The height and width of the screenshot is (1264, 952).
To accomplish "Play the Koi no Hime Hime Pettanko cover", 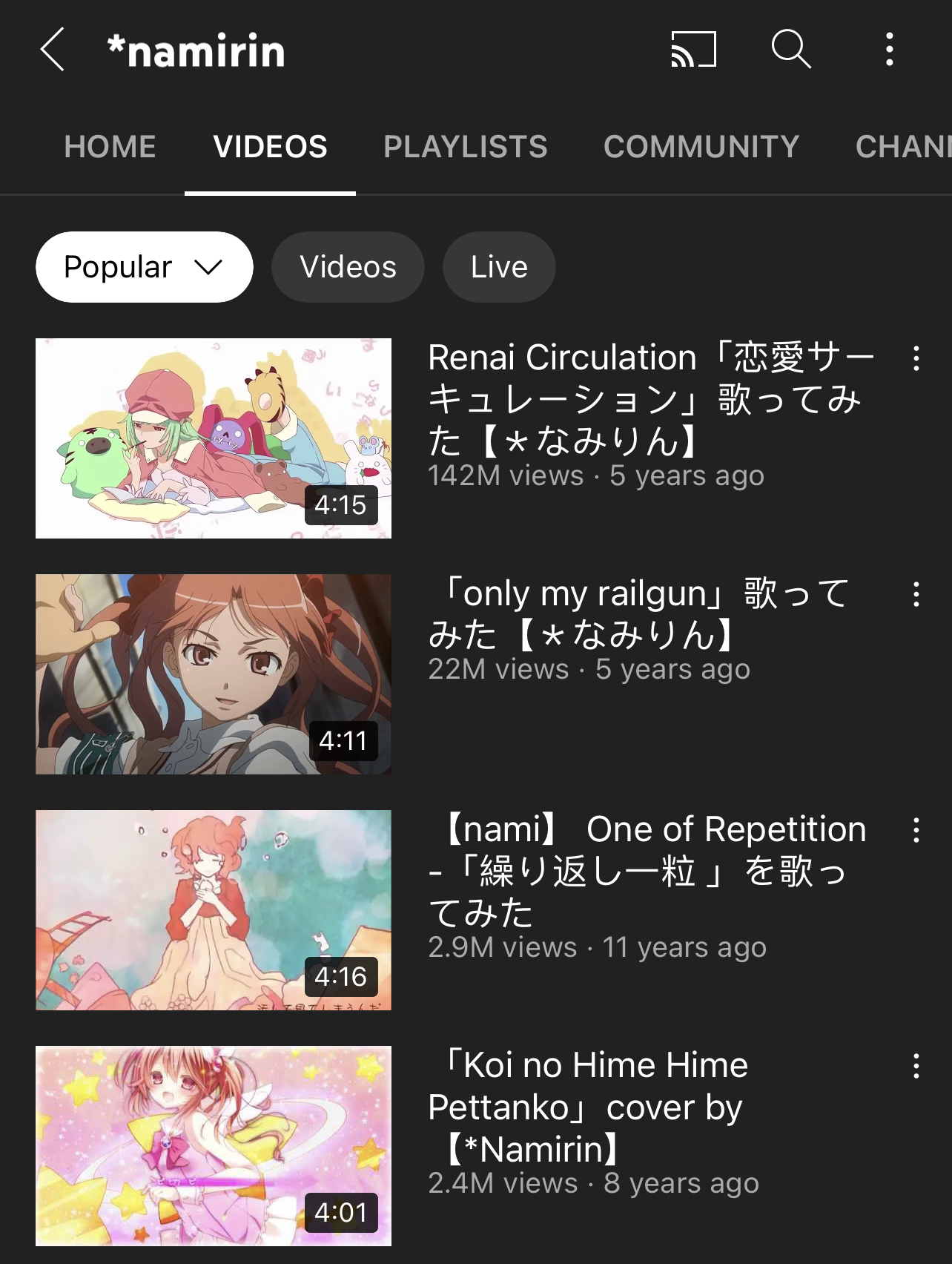I will (214, 1146).
